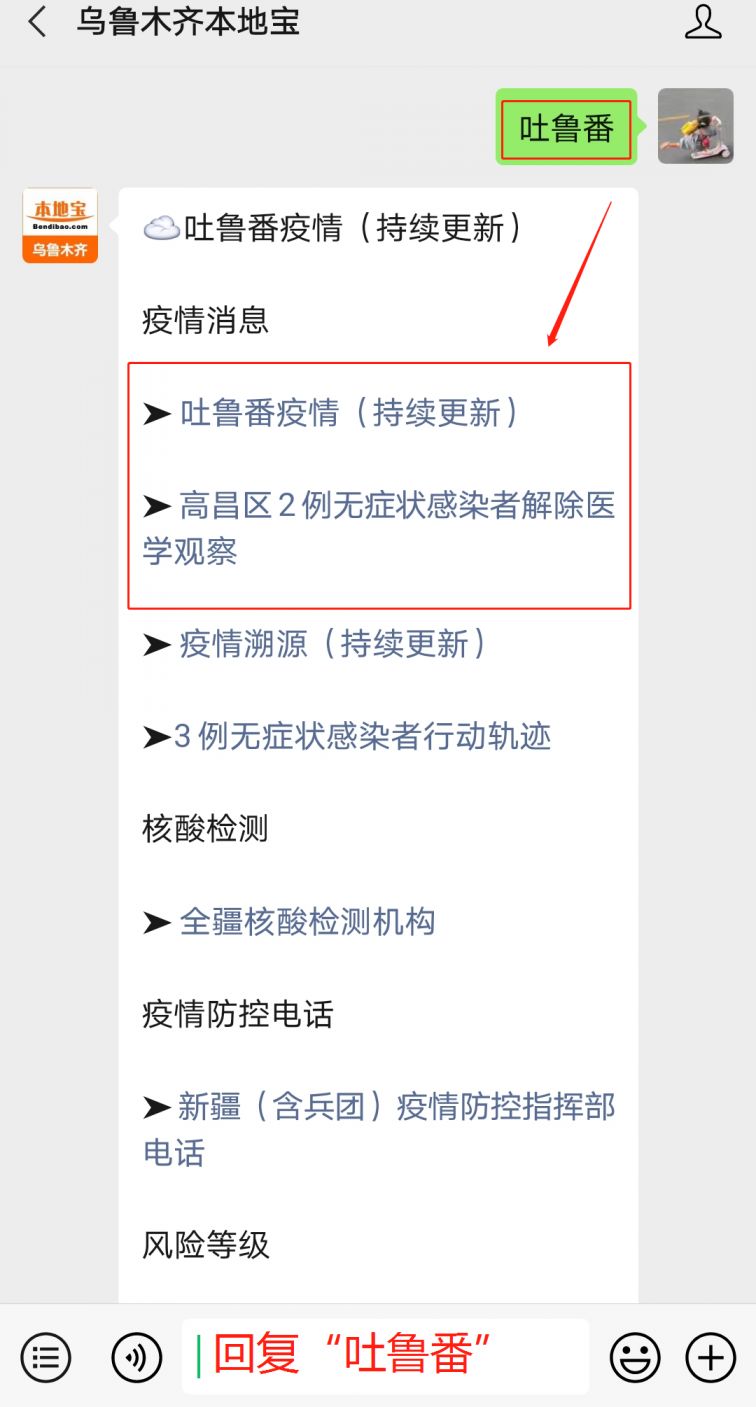The height and width of the screenshot is (1407, 756).
Task: Switch to the account menu list
Action: coord(46,1357)
